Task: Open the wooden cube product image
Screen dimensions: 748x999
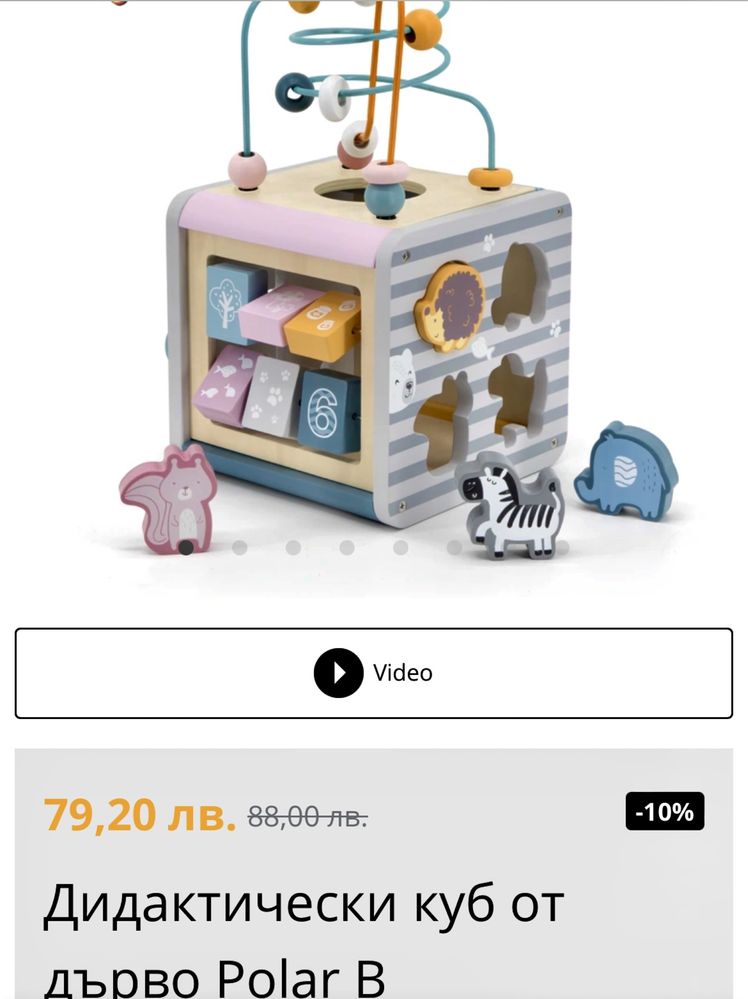Action: [370, 300]
